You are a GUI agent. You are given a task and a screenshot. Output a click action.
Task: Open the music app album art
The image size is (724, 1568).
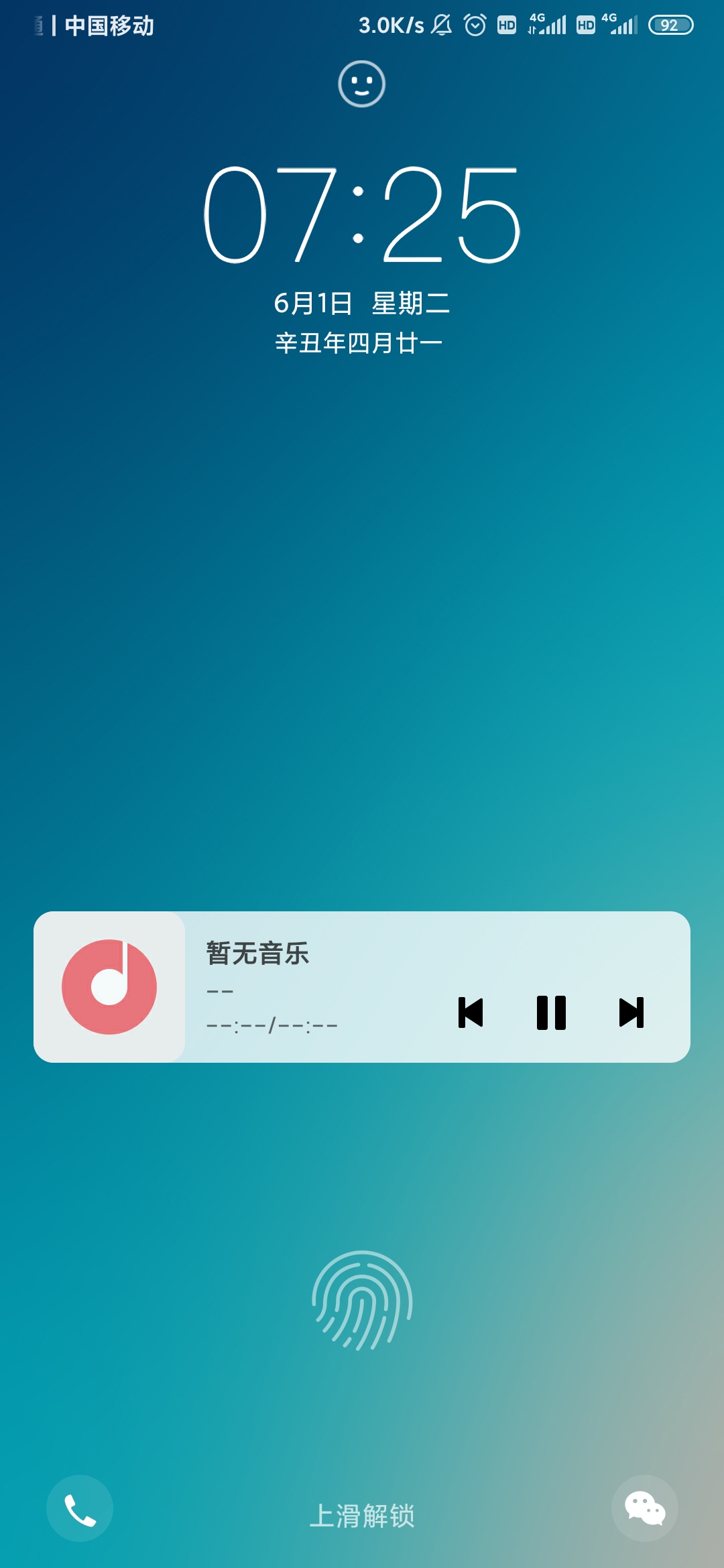(x=109, y=987)
